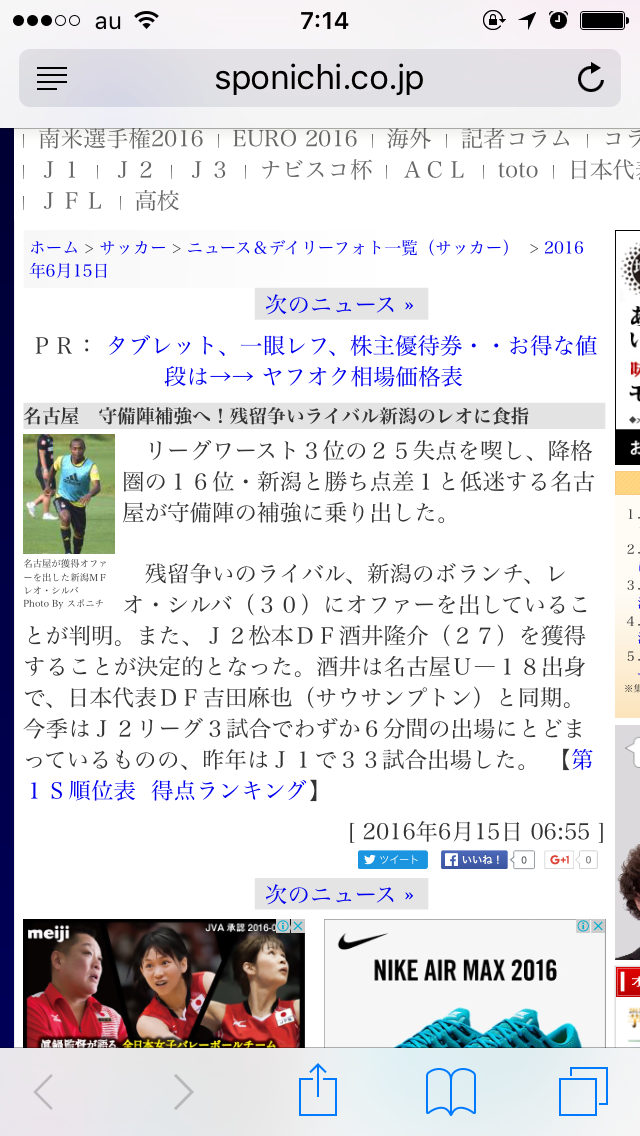The height and width of the screenshot is (1136, 640).
Task: Open the 南米選手権2016 section
Action: (121, 139)
